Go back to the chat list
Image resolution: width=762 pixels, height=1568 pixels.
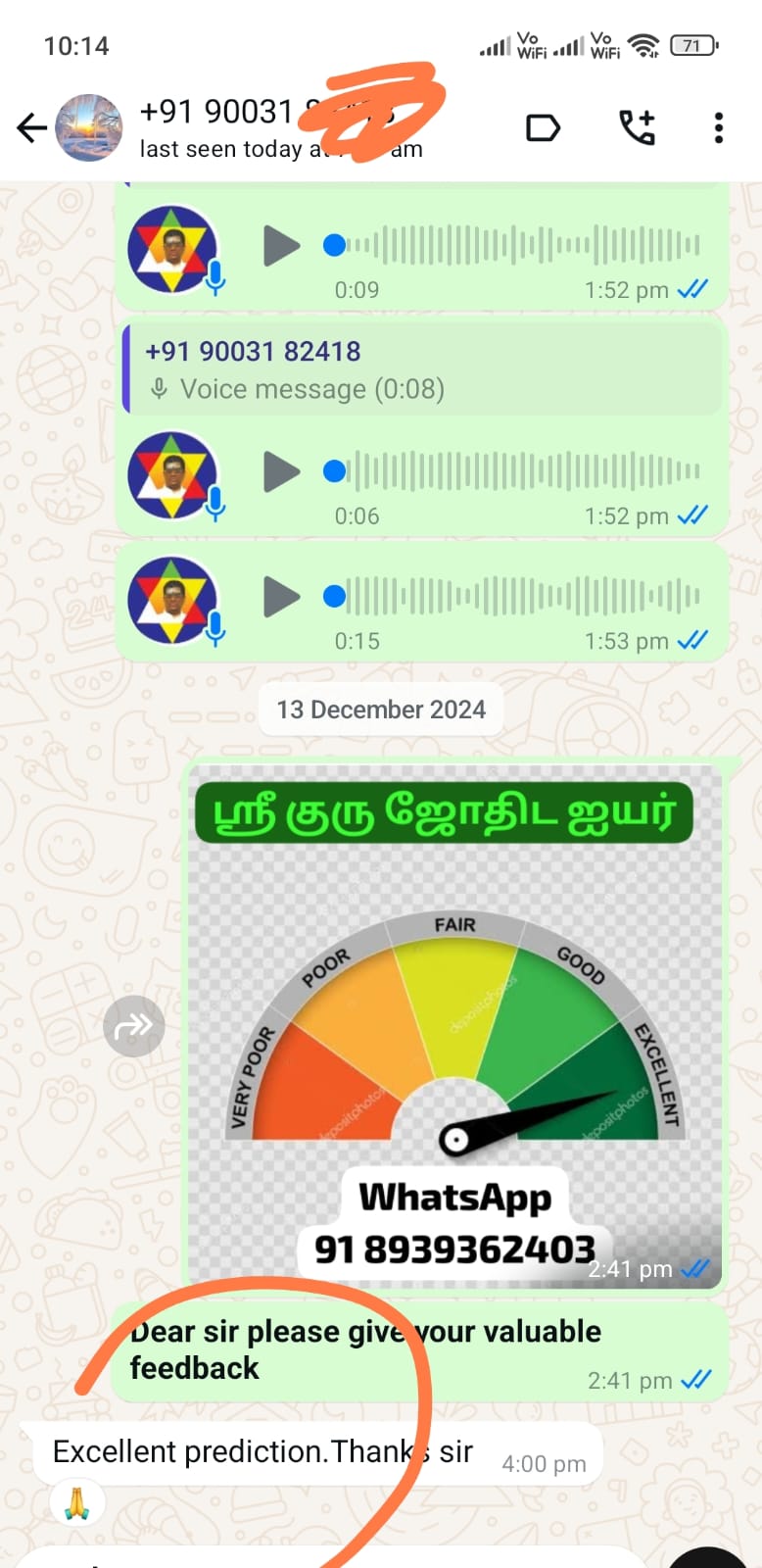(x=31, y=128)
